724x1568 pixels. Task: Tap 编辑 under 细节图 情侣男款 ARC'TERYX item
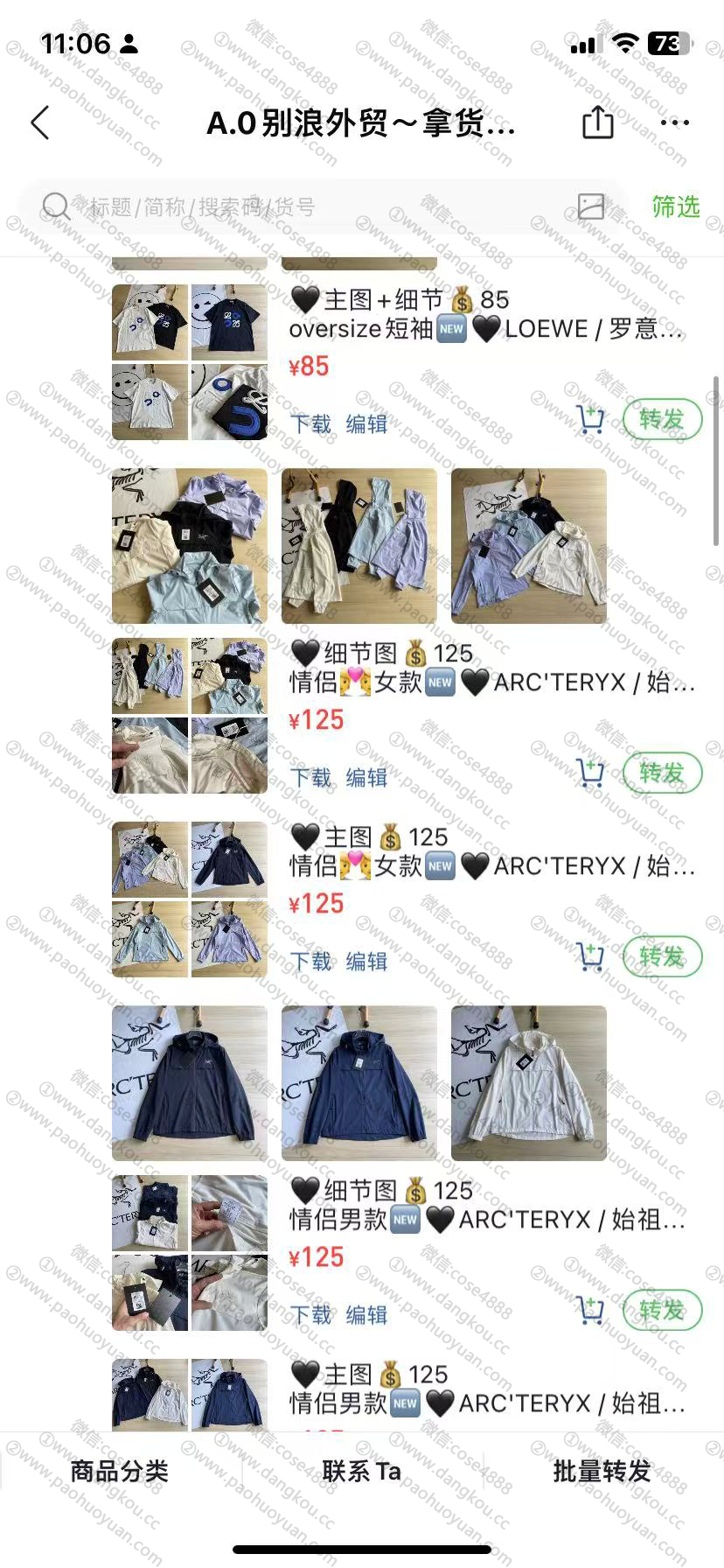[366, 1315]
